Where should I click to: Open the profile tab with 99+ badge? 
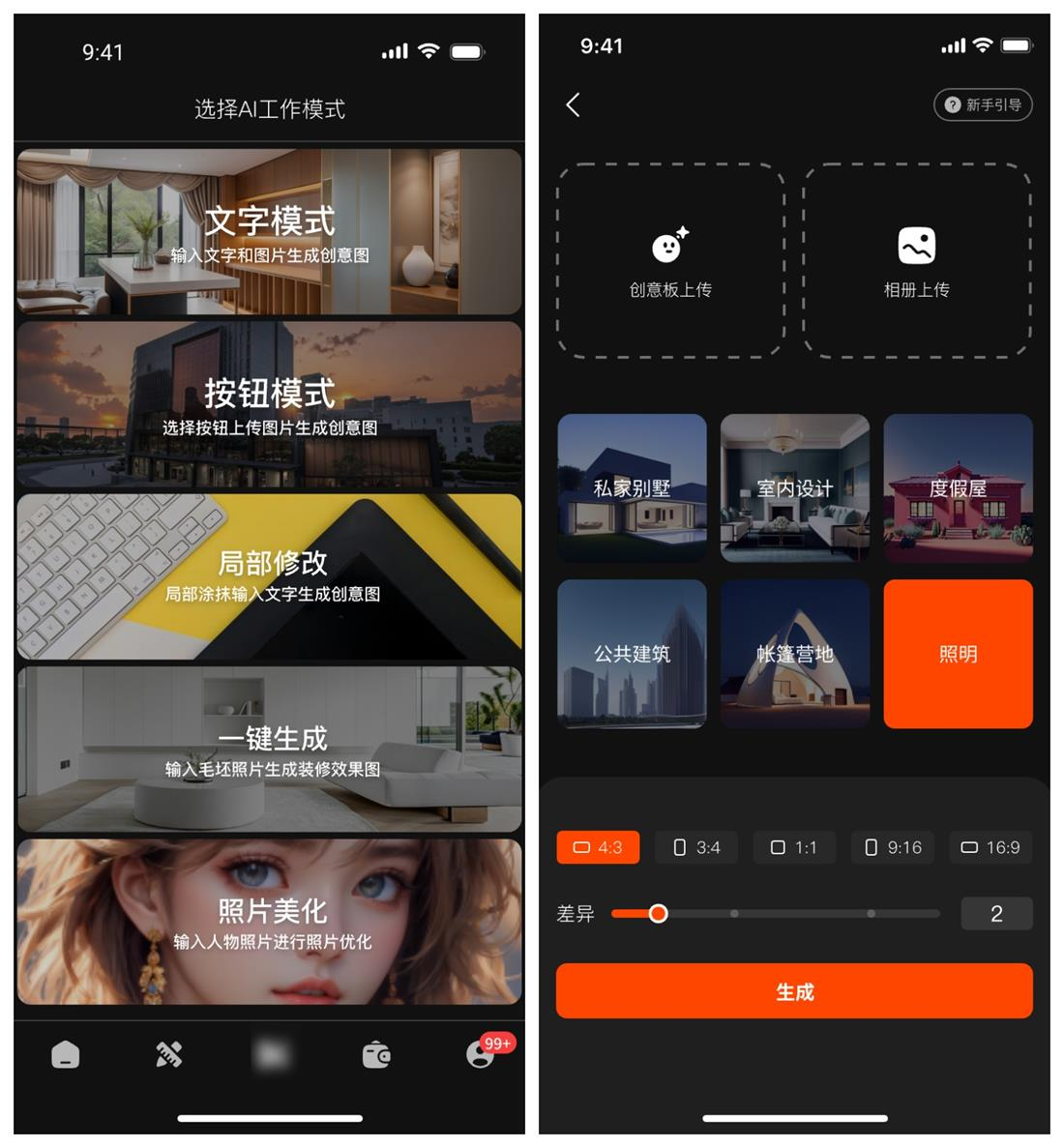click(x=480, y=1054)
